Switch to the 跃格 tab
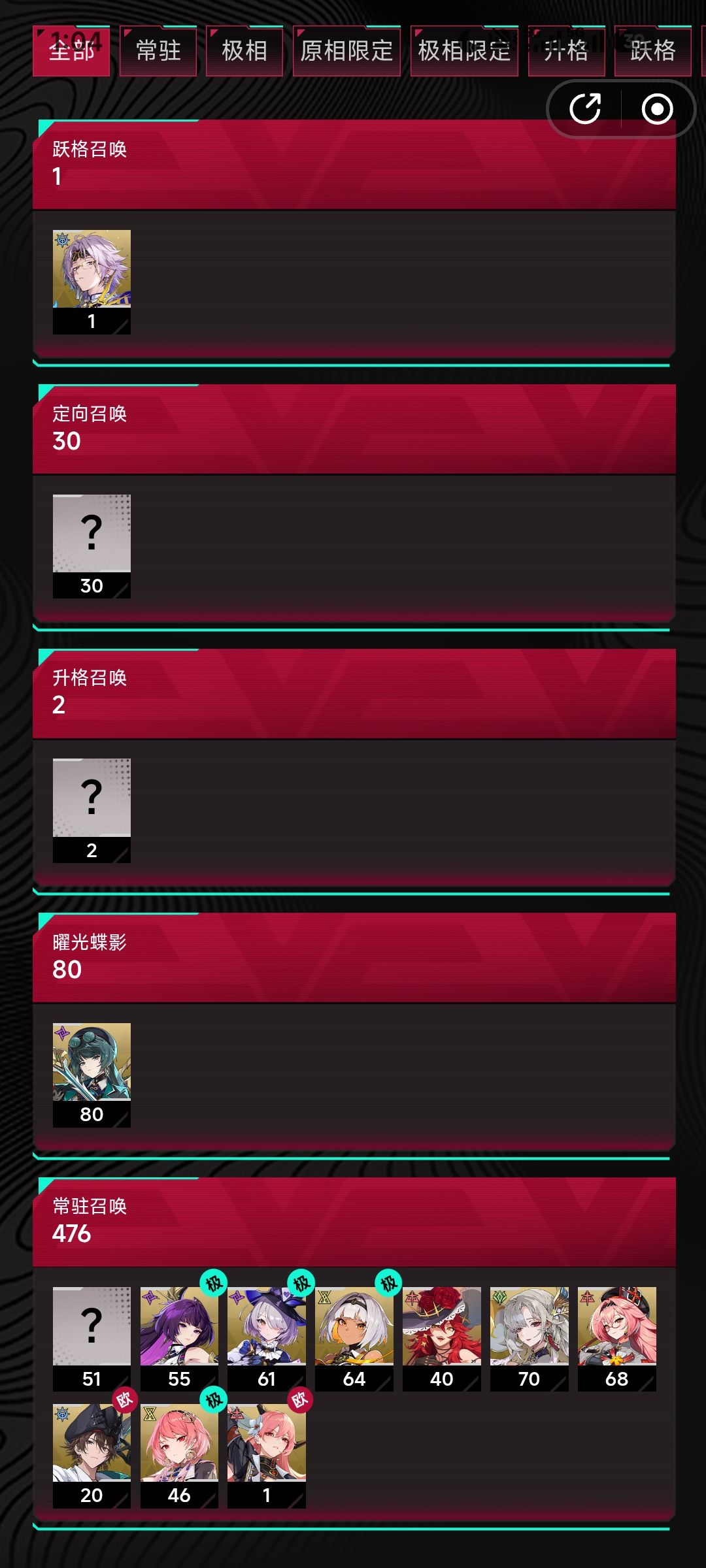This screenshot has height=1568, width=706. 652,51
